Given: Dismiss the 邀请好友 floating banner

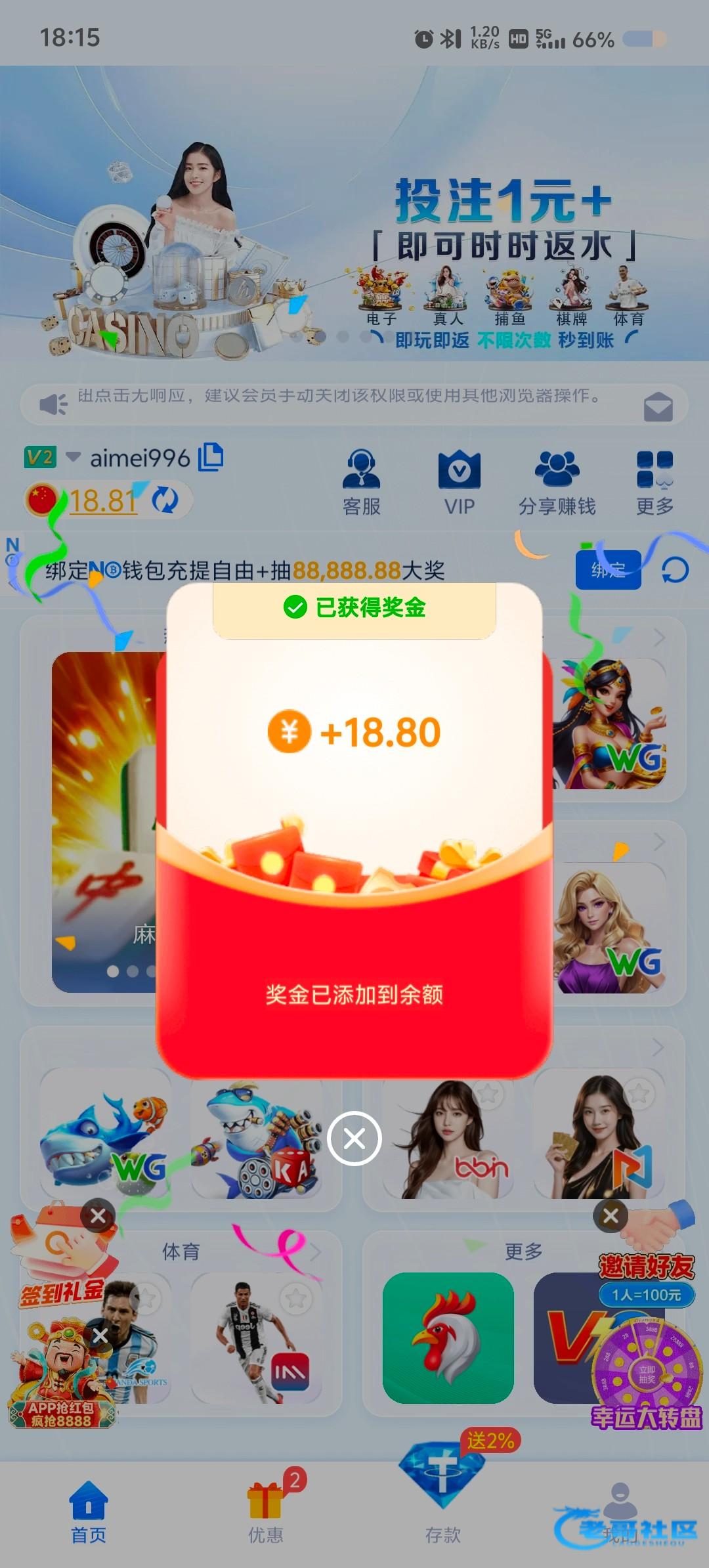Looking at the screenshot, I should click(x=611, y=1216).
